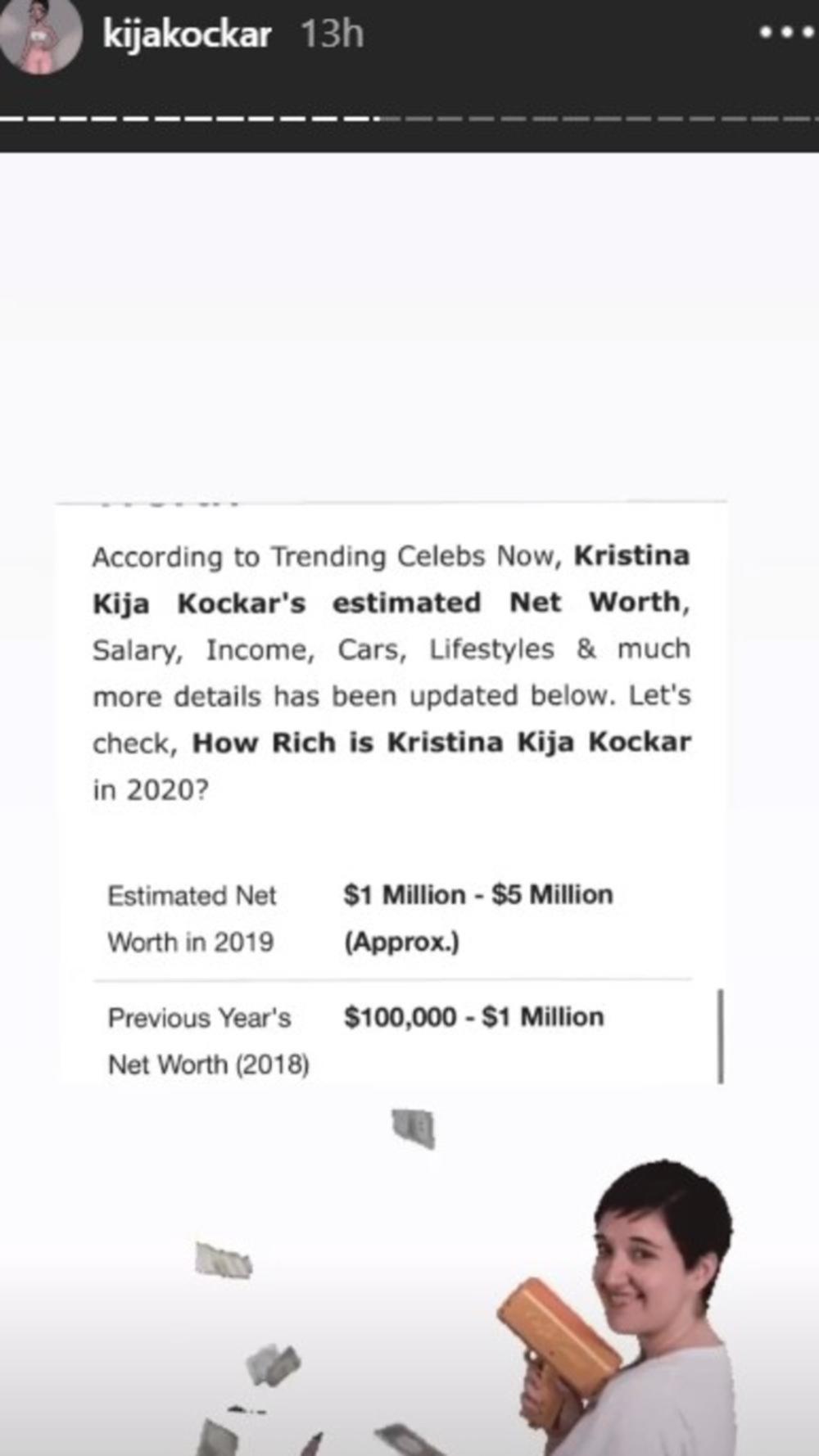The image size is (819, 1456).
Task: Open kijakockar's profile picture
Action: 39,34
